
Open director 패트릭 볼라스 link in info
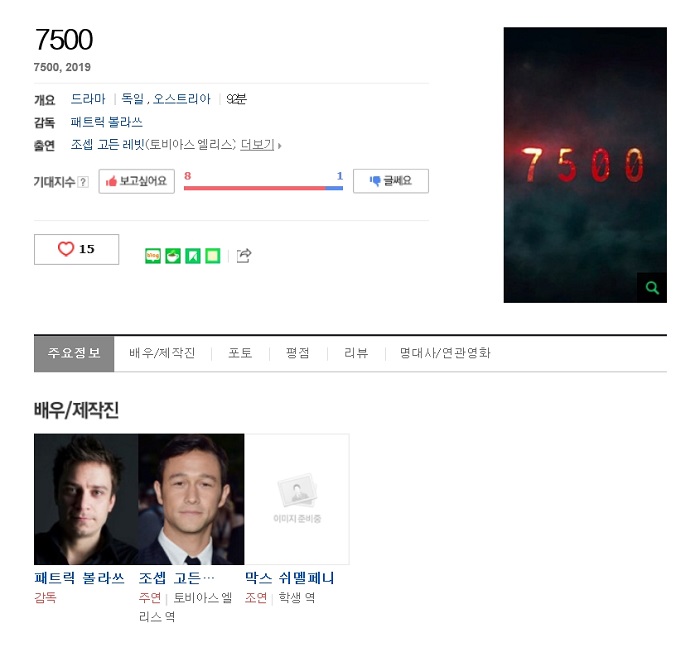[107, 122]
